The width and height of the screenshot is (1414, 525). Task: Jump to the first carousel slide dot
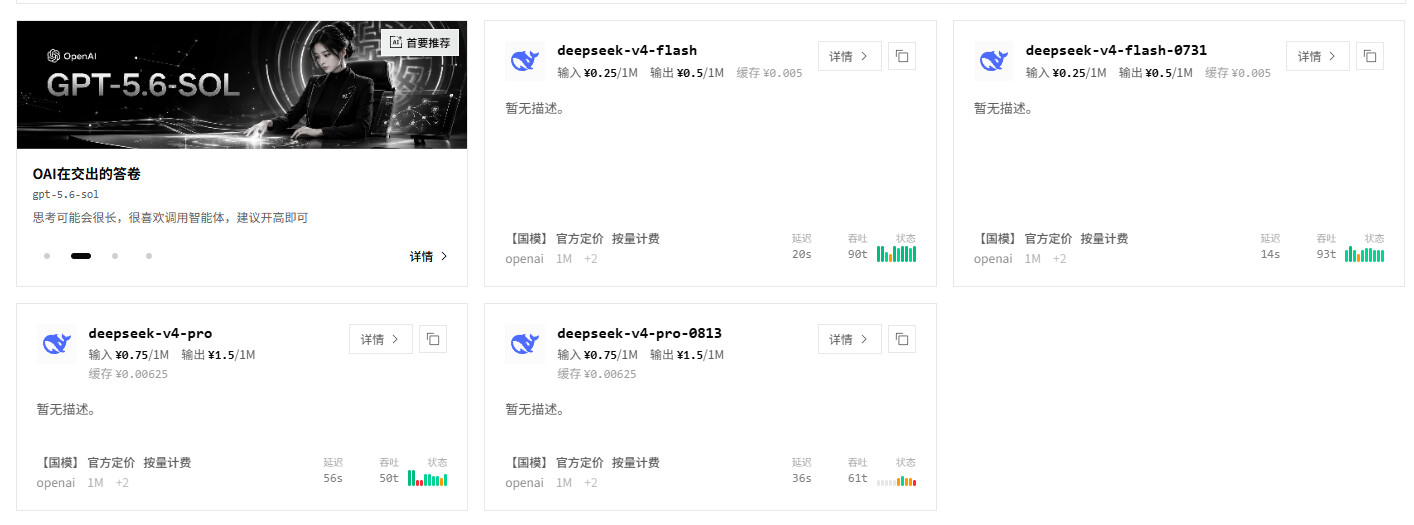pyautogui.click(x=47, y=256)
